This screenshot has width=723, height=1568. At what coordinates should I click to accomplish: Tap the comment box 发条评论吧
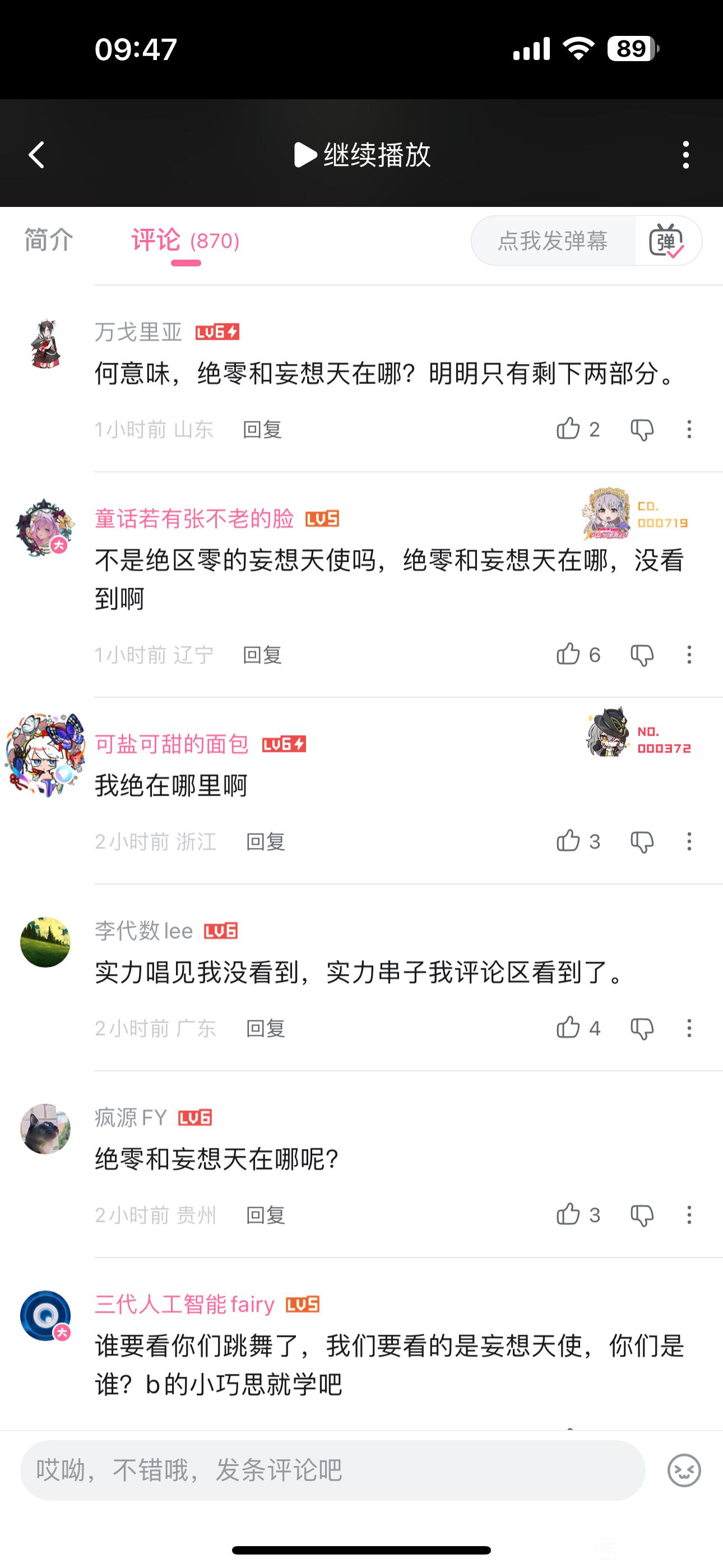[332, 1470]
